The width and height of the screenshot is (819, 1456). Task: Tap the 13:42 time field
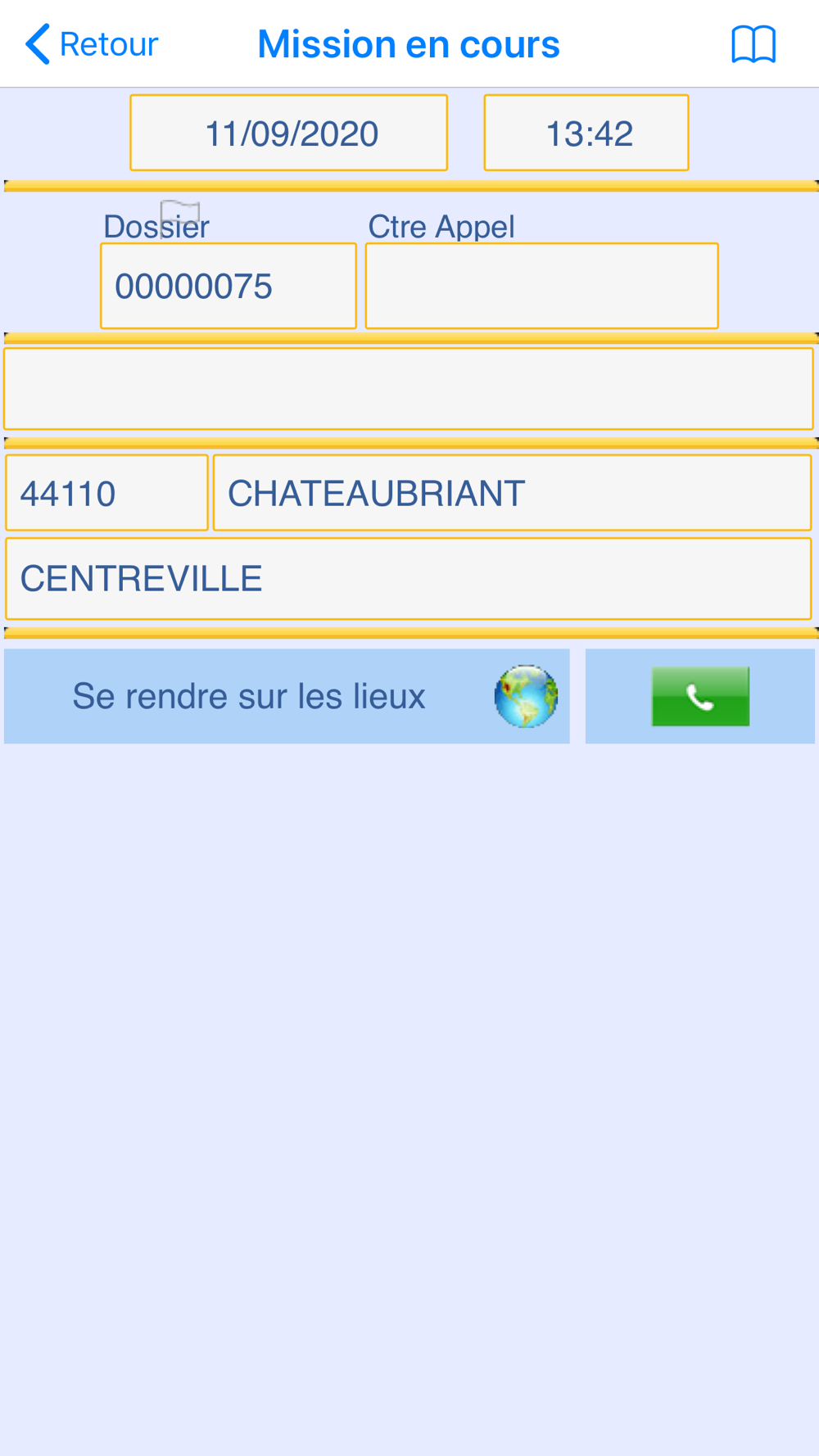(x=586, y=133)
